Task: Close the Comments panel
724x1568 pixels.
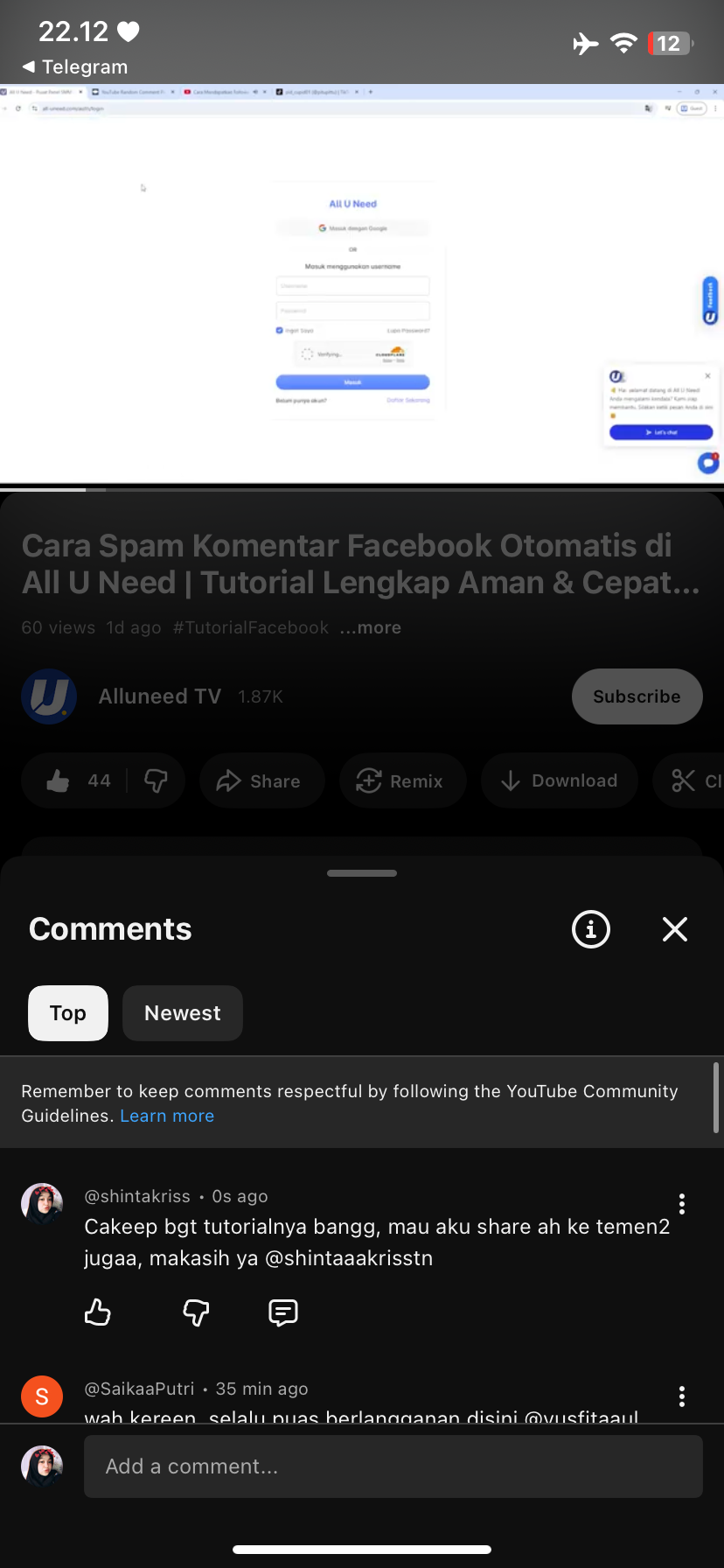Action: 674,929
